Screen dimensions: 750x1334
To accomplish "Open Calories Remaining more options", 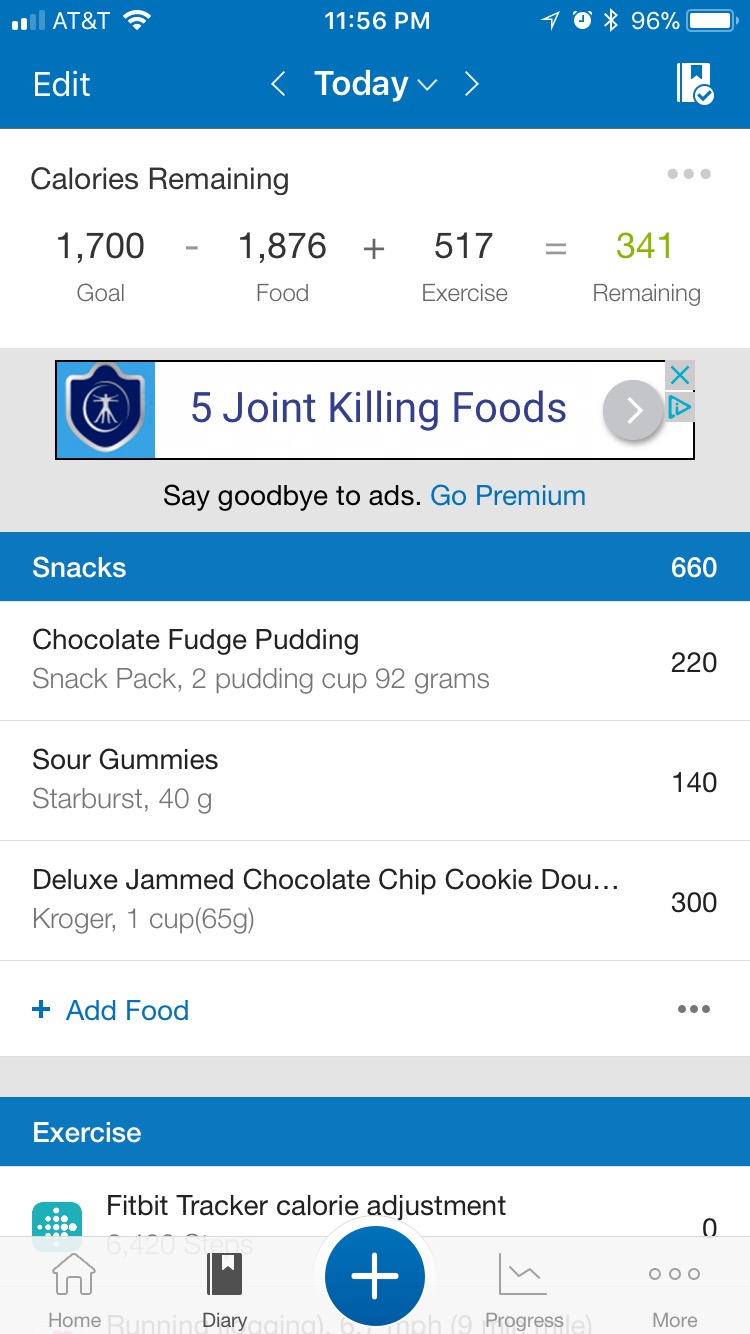I will click(689, 174).
